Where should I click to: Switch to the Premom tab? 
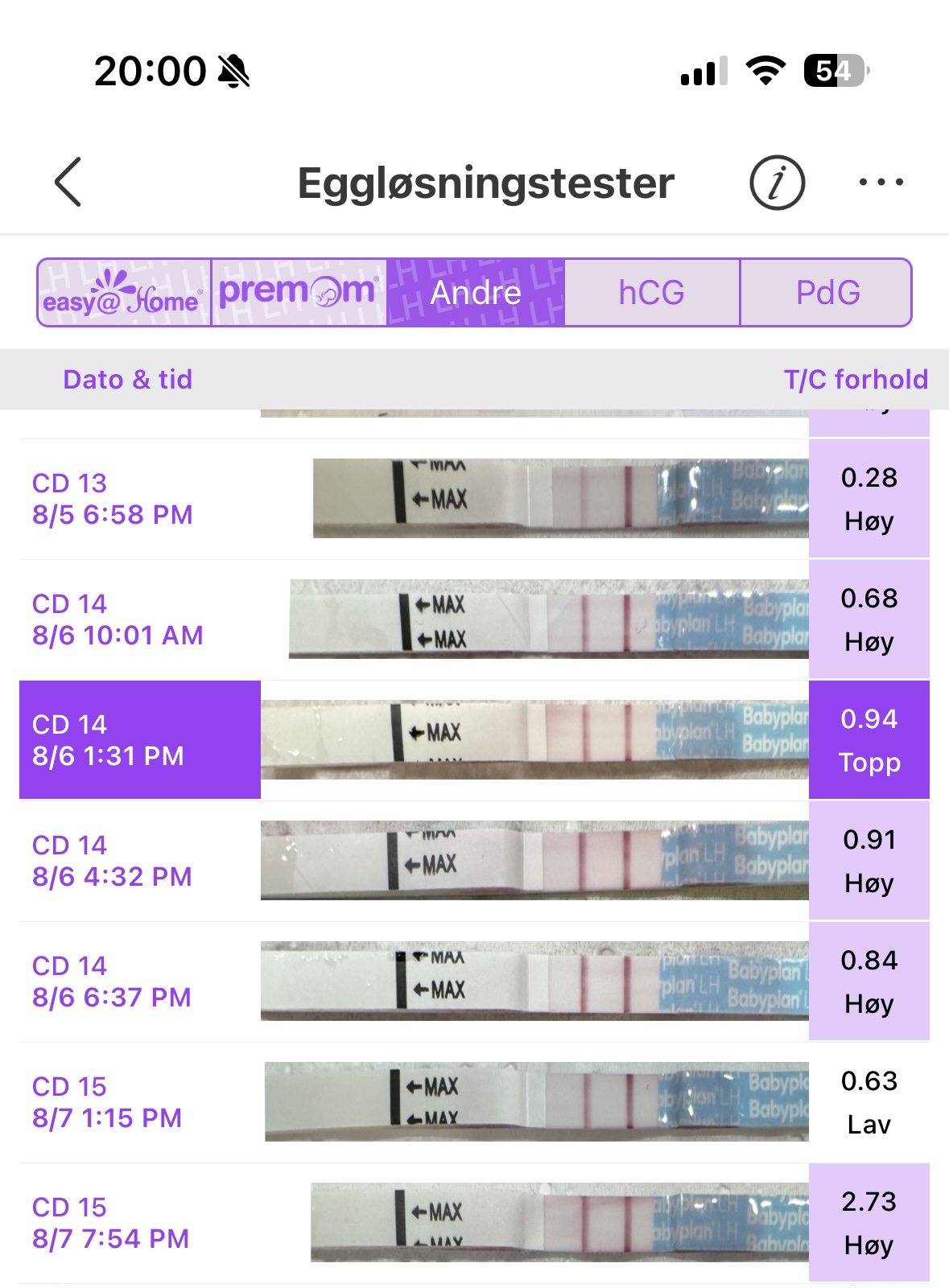tap(299, 293)
